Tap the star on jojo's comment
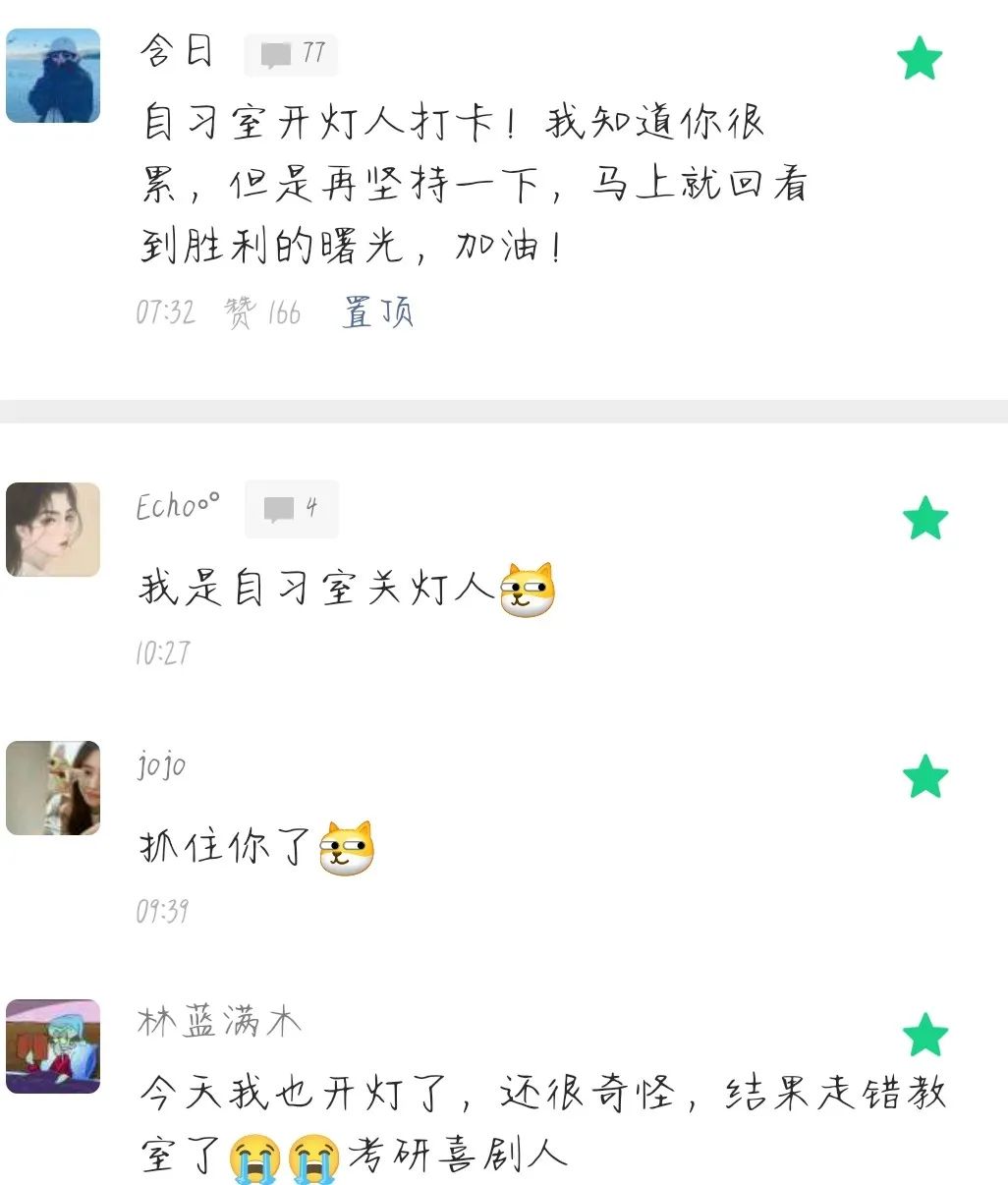1008x1185 pixels. point(924,776)
